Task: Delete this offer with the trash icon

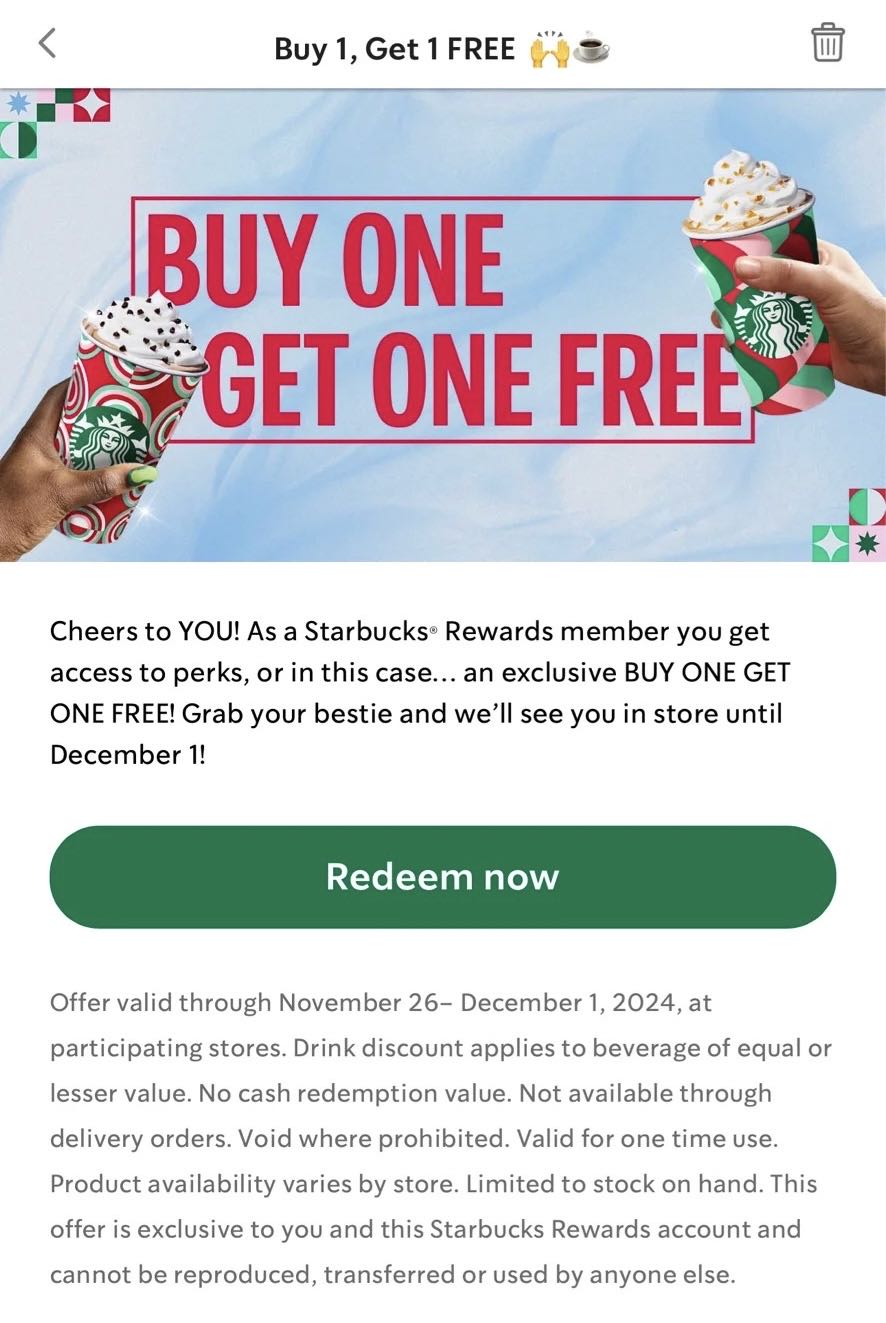Action: [827, 43]
